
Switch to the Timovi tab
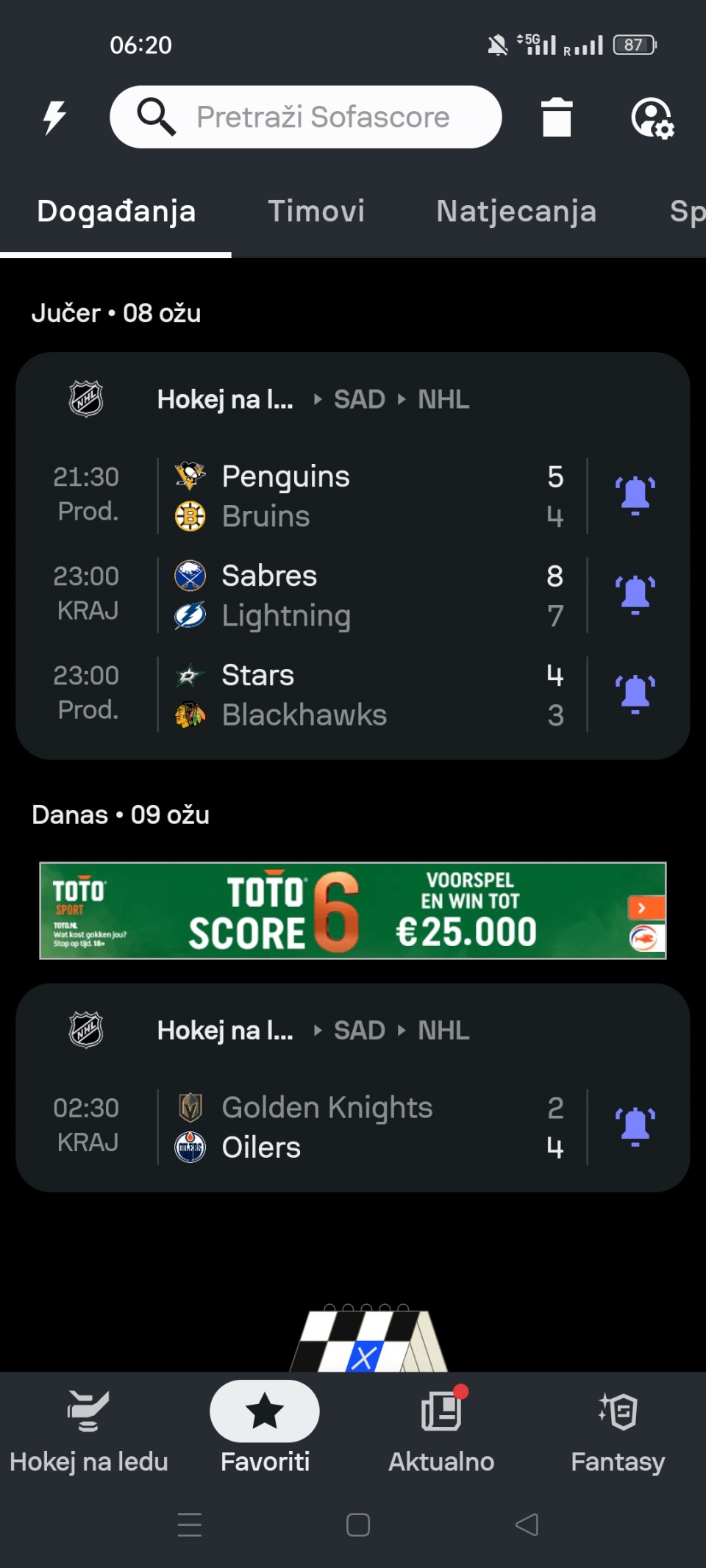(315, 212)
